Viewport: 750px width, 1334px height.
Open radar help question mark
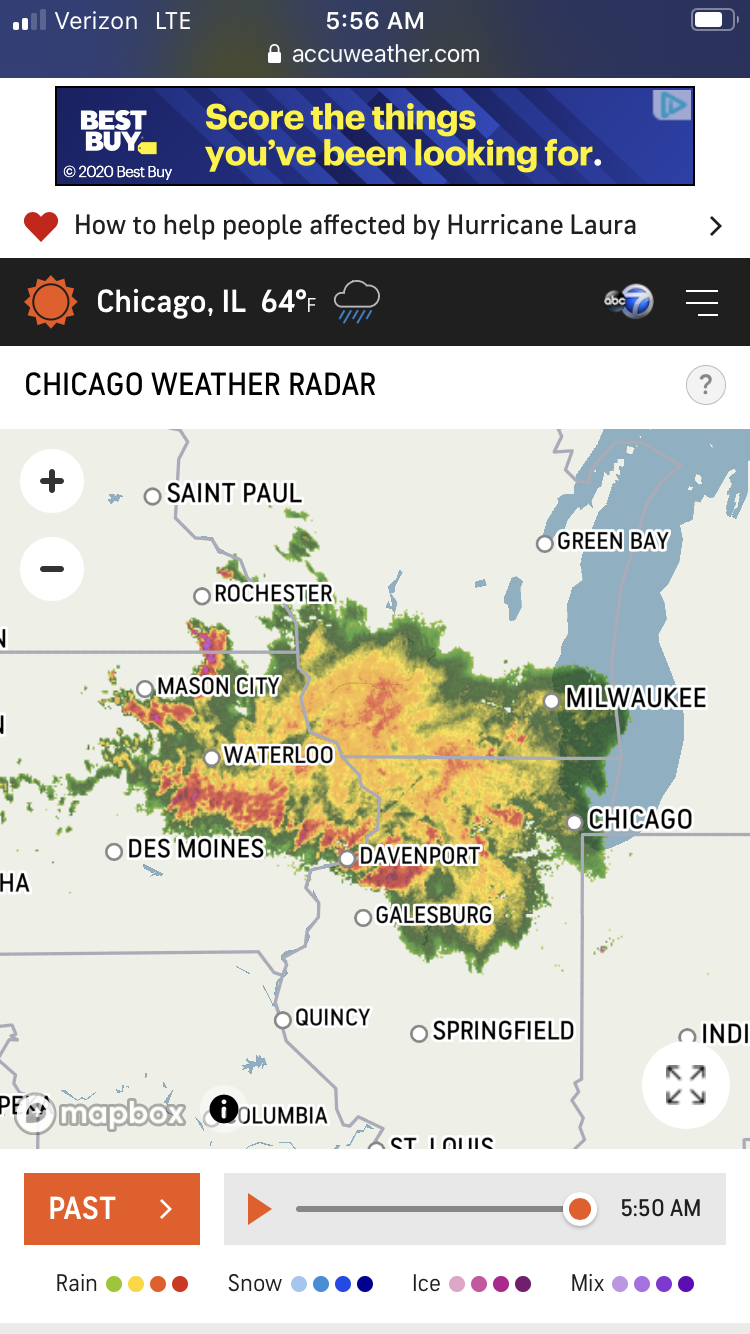705,385
